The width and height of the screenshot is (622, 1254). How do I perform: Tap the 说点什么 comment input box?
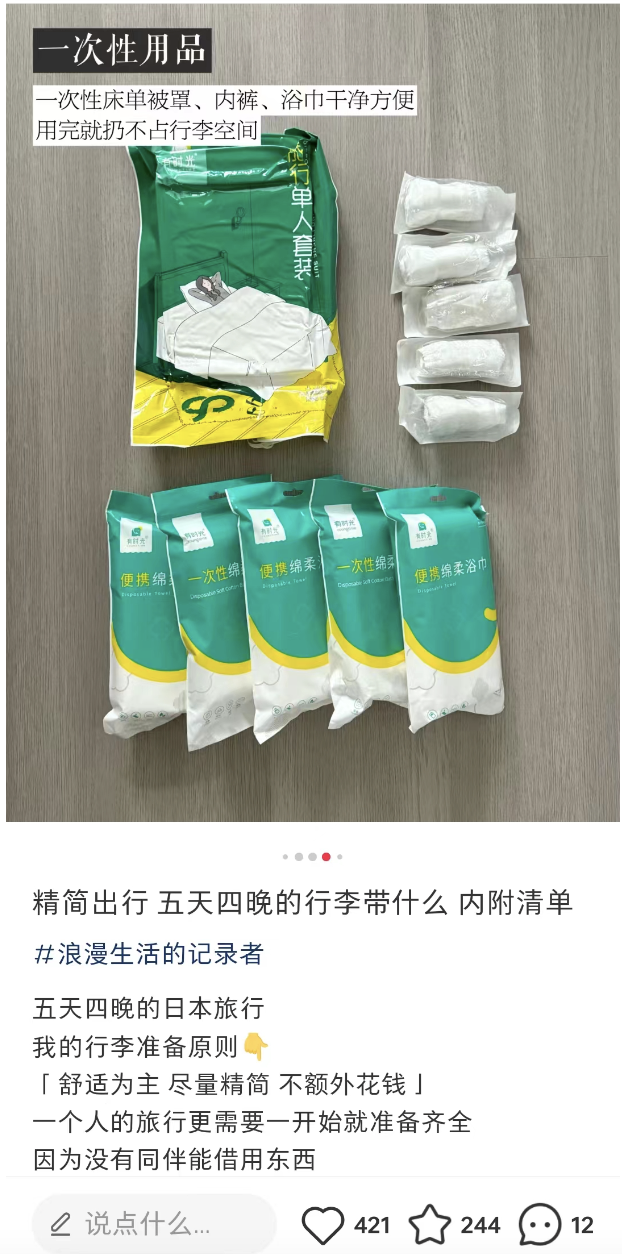coord(154,1224)
